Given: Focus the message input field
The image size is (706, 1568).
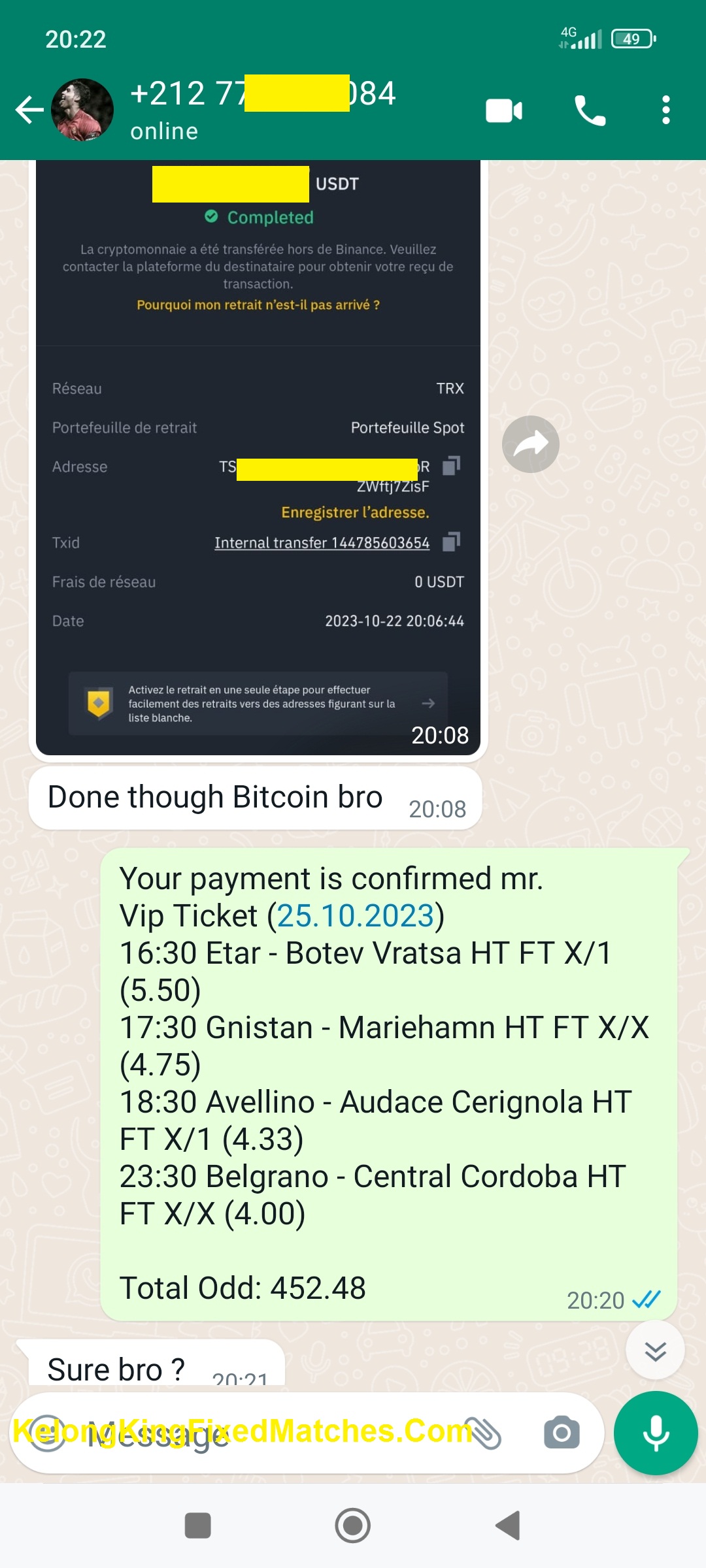Looking at the screenshot, I should coord(261,1433).
